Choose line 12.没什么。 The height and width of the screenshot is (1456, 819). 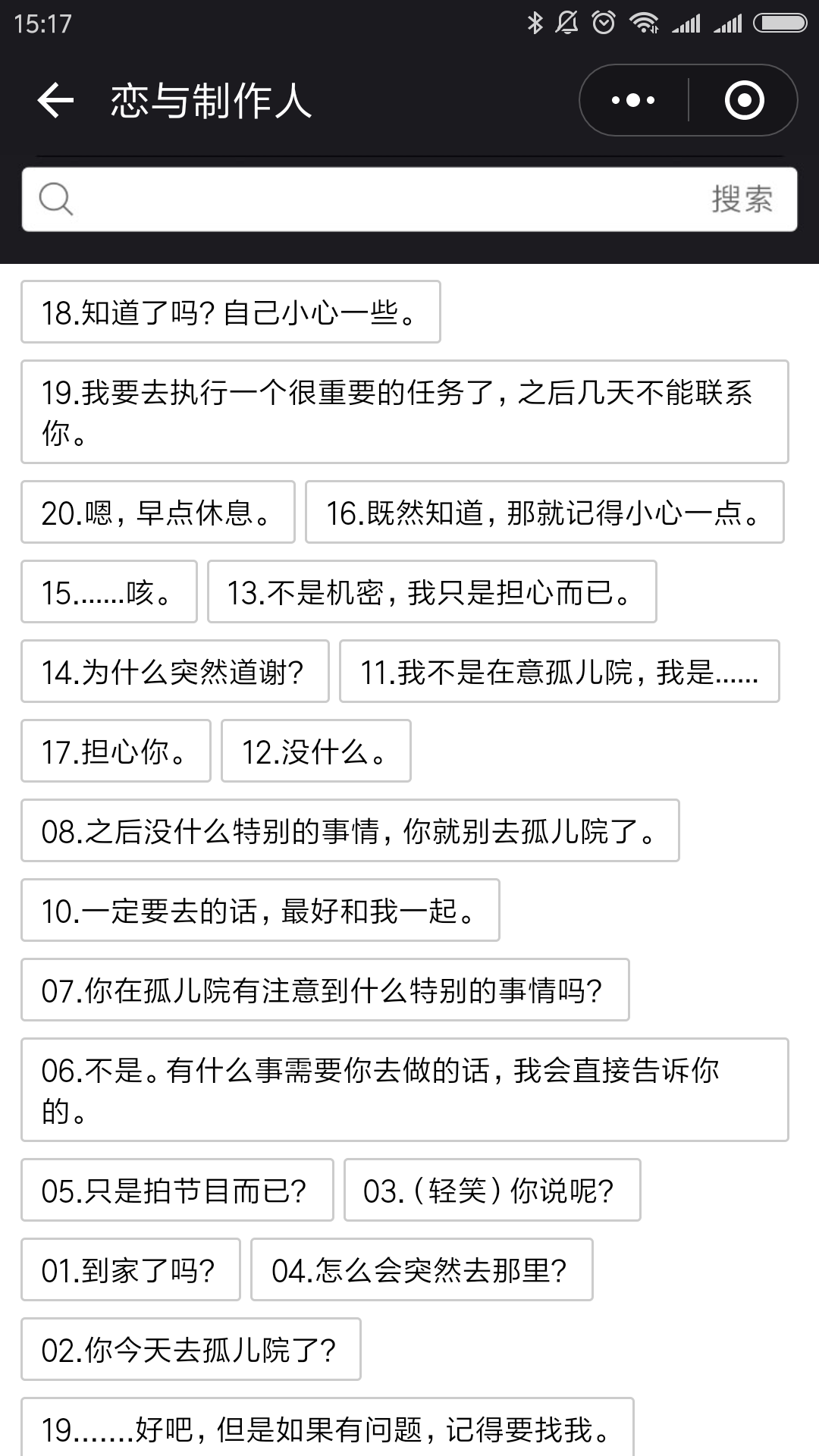click(316, 751)
